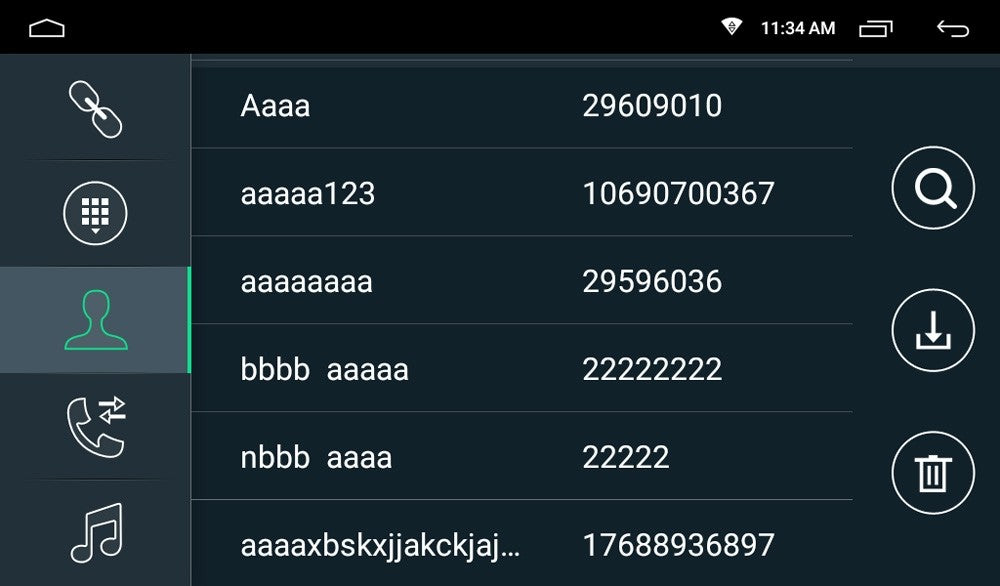Choose contact bbbb aaaaa
Viewport: 1000px width, 586px height.
(x=520, y=369)
